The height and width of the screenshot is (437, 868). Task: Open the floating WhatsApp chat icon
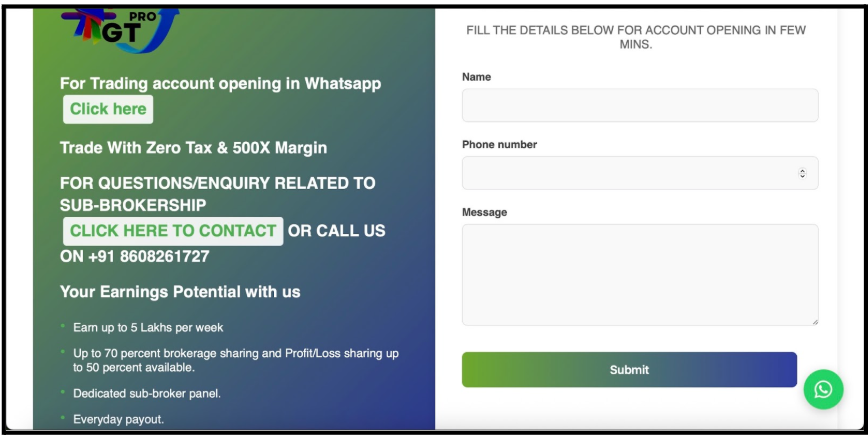point(823,389)
